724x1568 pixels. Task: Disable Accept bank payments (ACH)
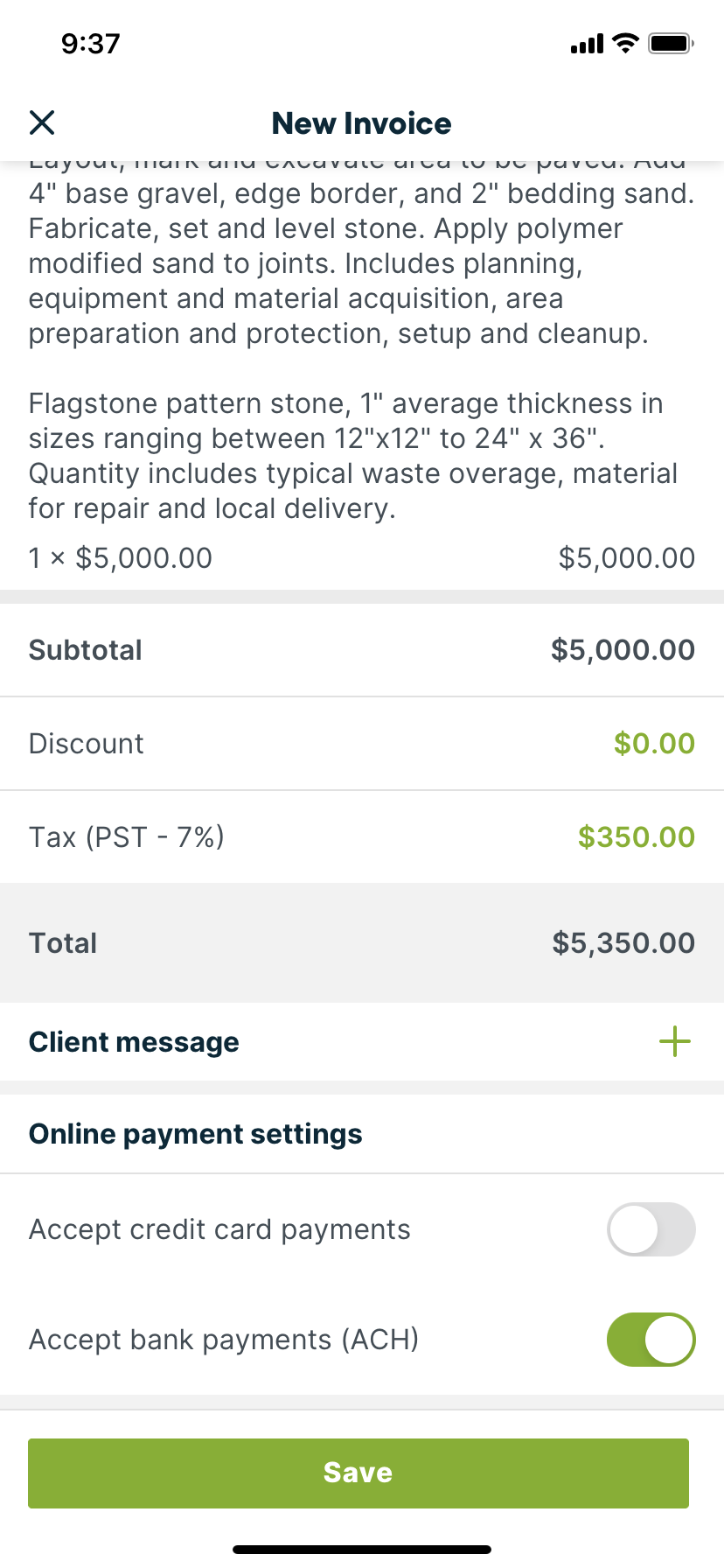point(651,1340)
